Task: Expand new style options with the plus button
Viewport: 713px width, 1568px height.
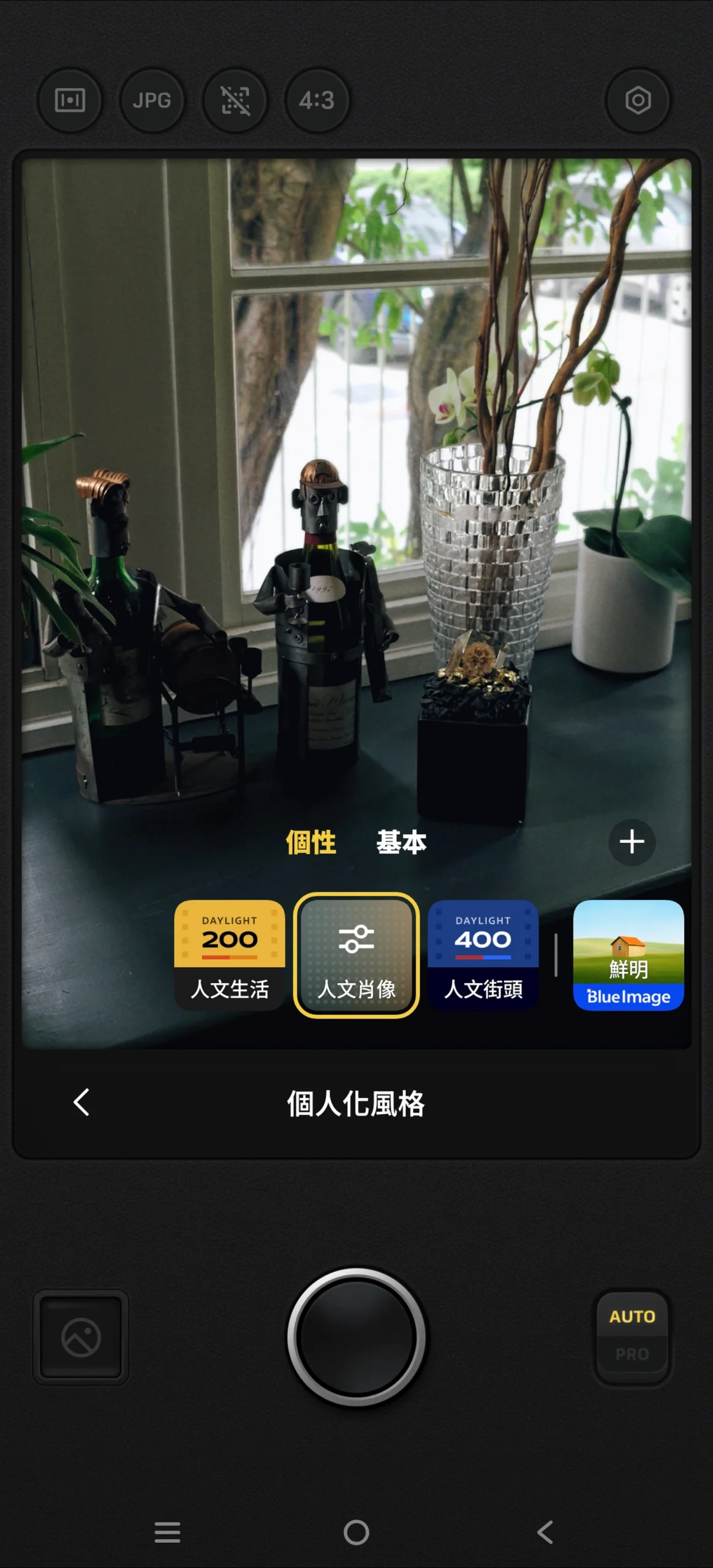Action: tap(632, 842)
